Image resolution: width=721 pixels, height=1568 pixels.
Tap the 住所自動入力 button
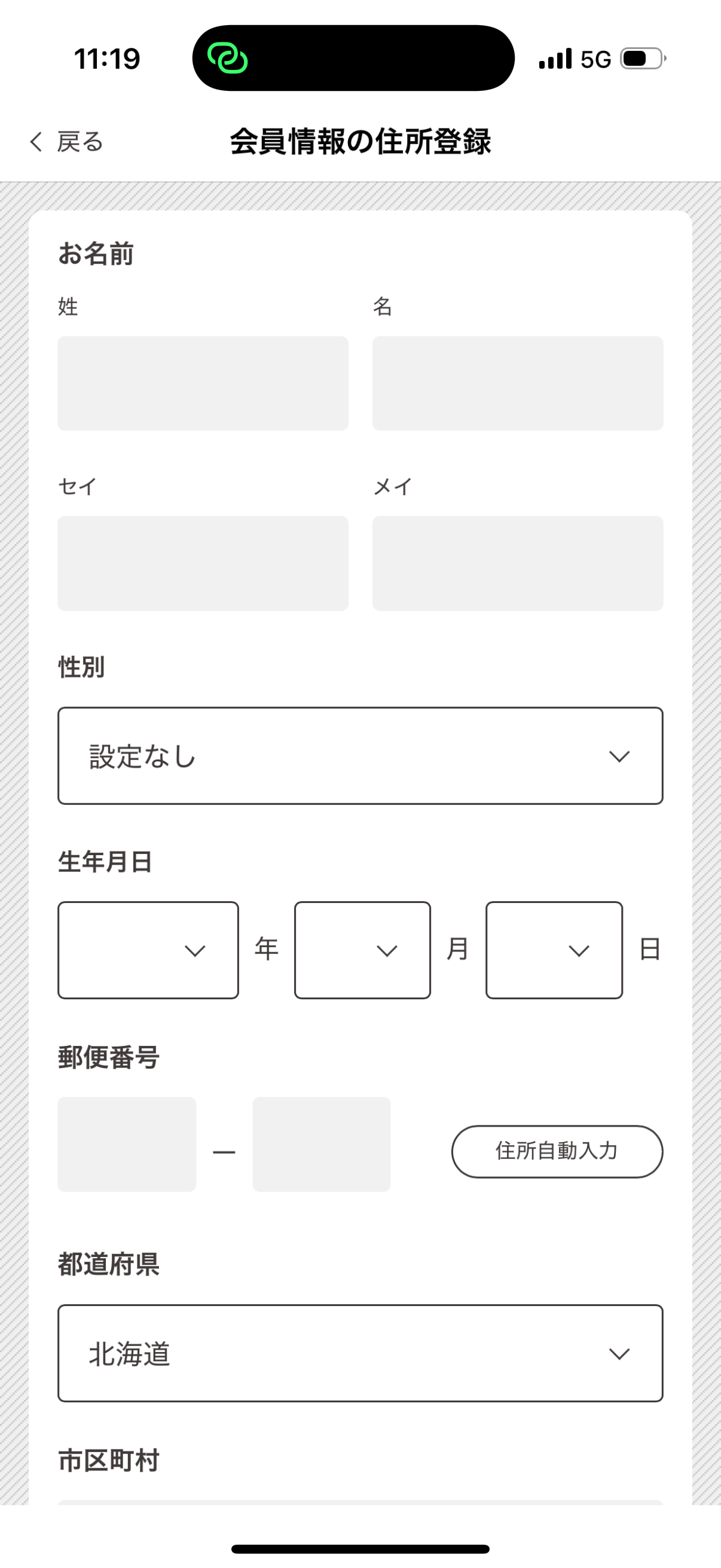coord(557,1151)
